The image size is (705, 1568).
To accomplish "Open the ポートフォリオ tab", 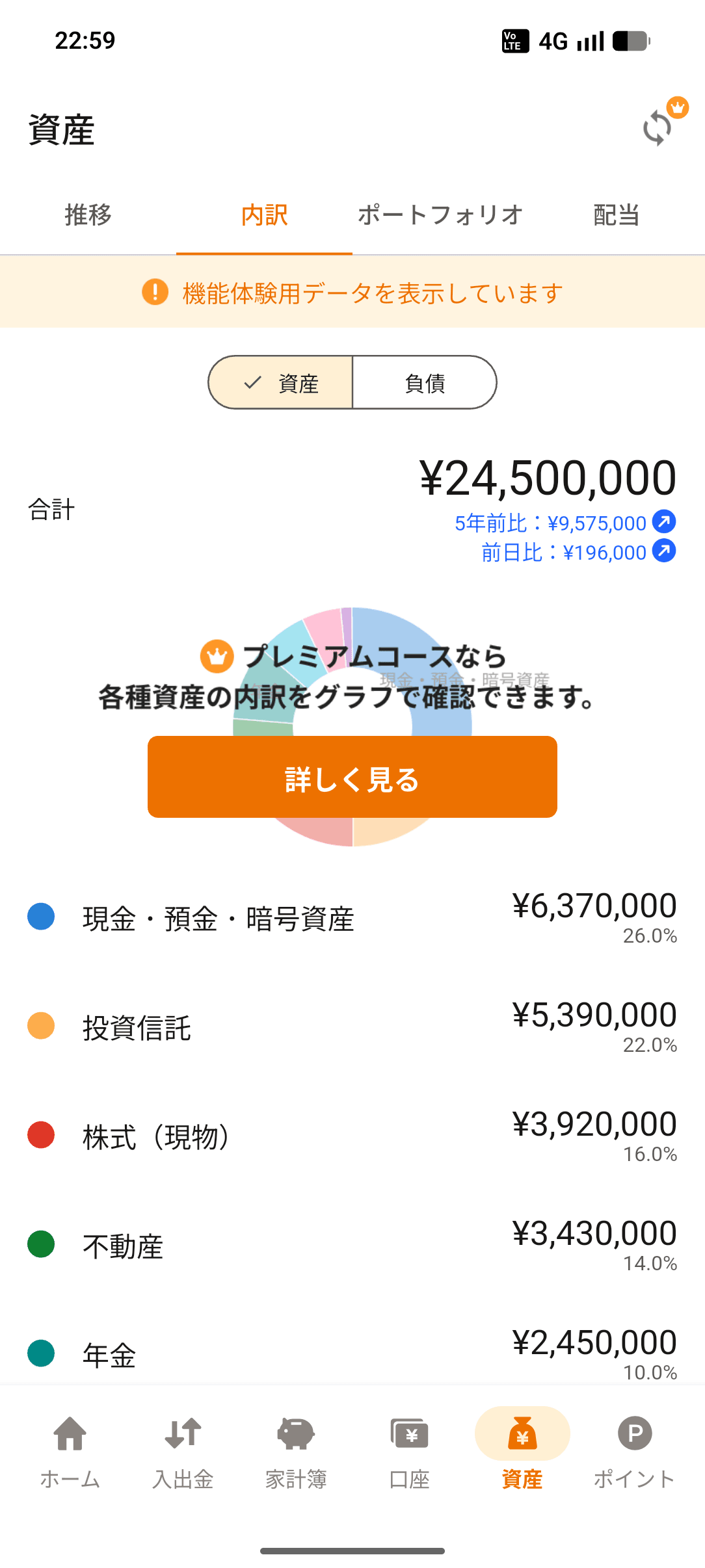I will tap(440, 215).
